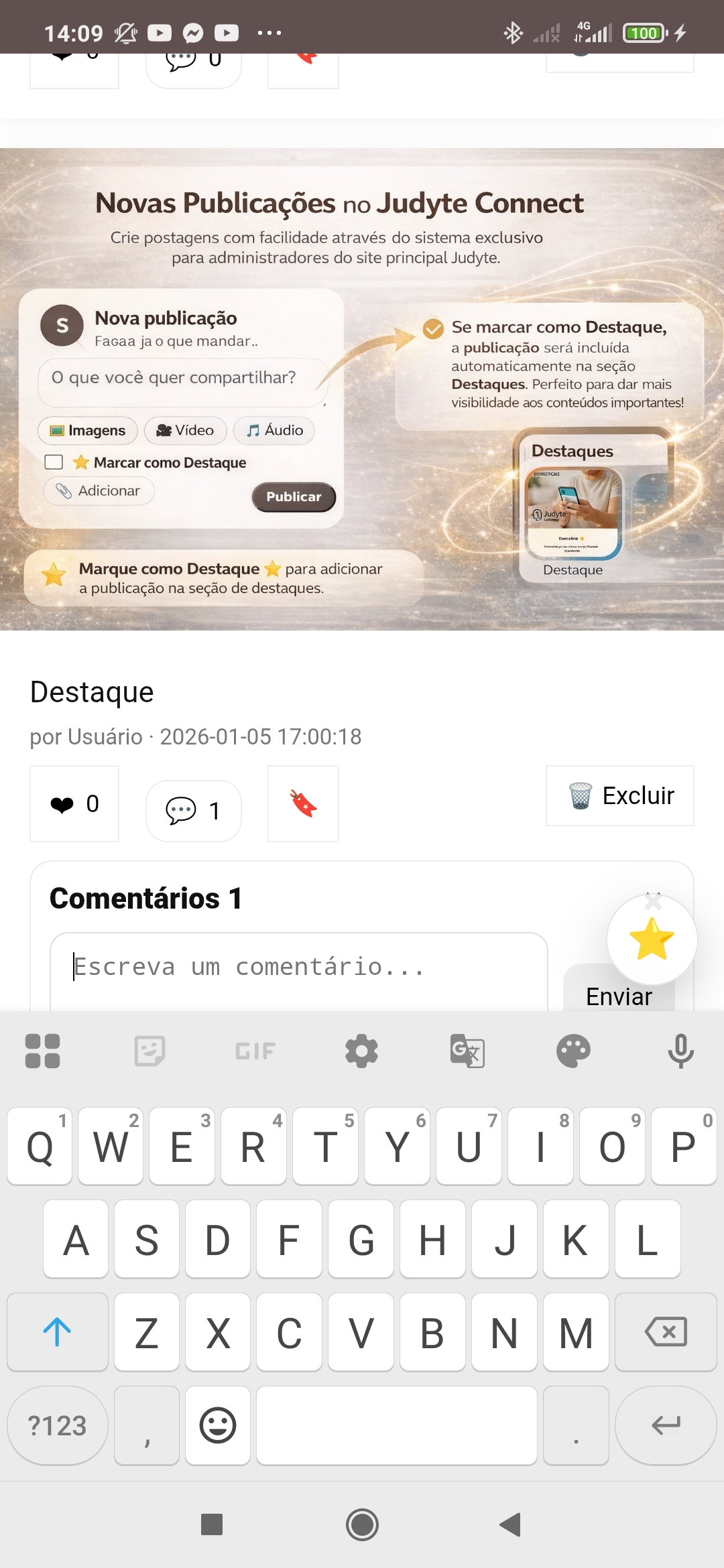Focus the Escreva um comentário field
The width and height of the screenshot is (724, 1568).
298,967
